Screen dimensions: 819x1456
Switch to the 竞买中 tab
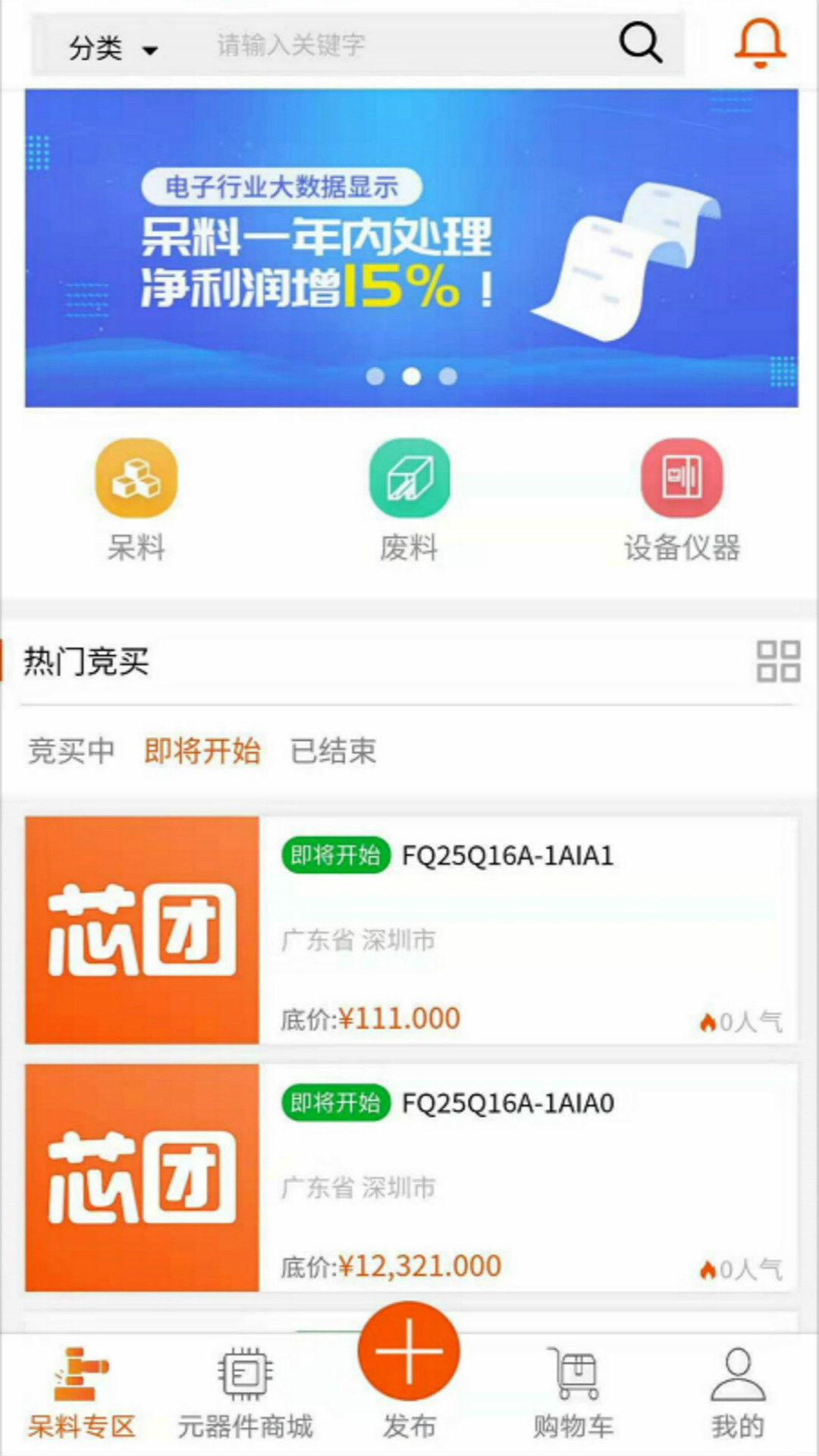(x=71, y=751)
